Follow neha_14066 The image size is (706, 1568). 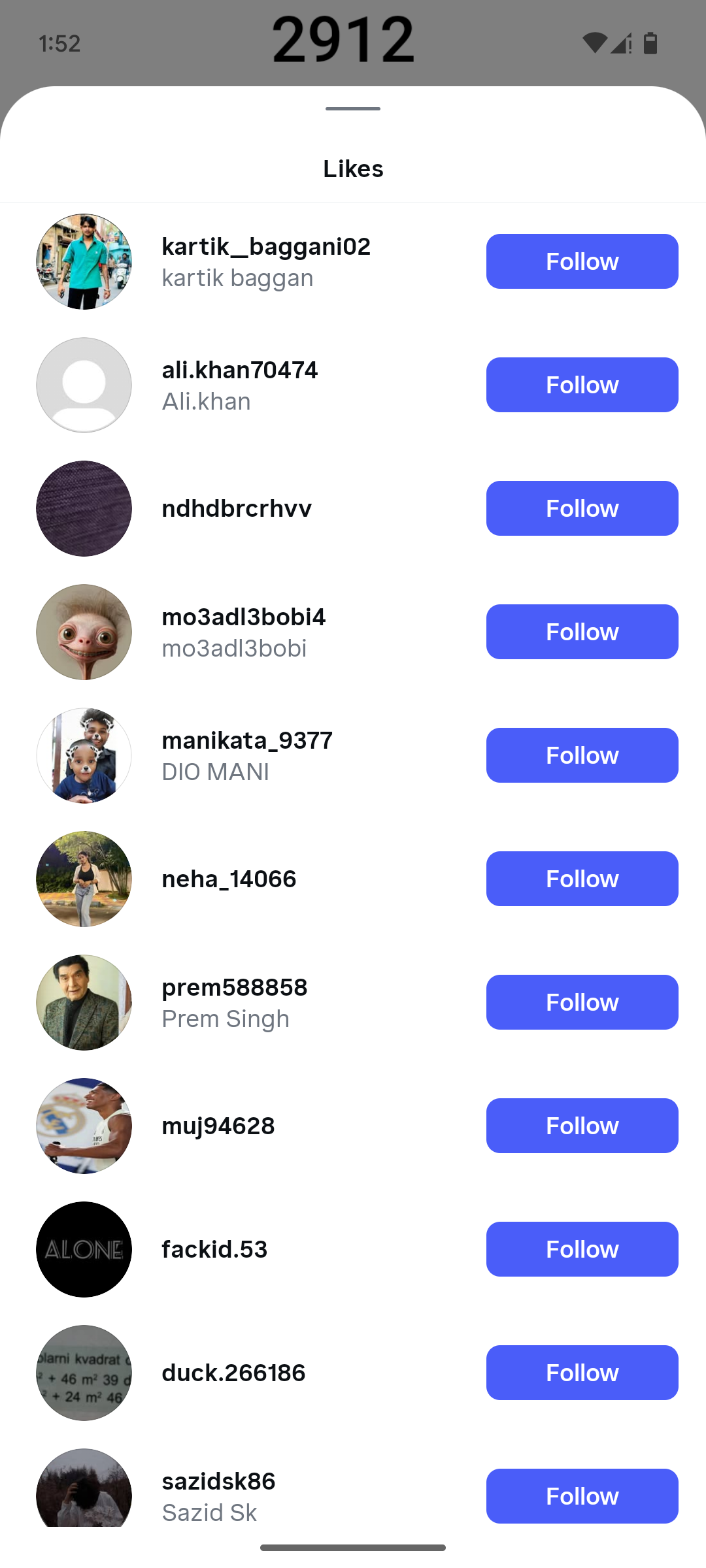tap(582, 879)
